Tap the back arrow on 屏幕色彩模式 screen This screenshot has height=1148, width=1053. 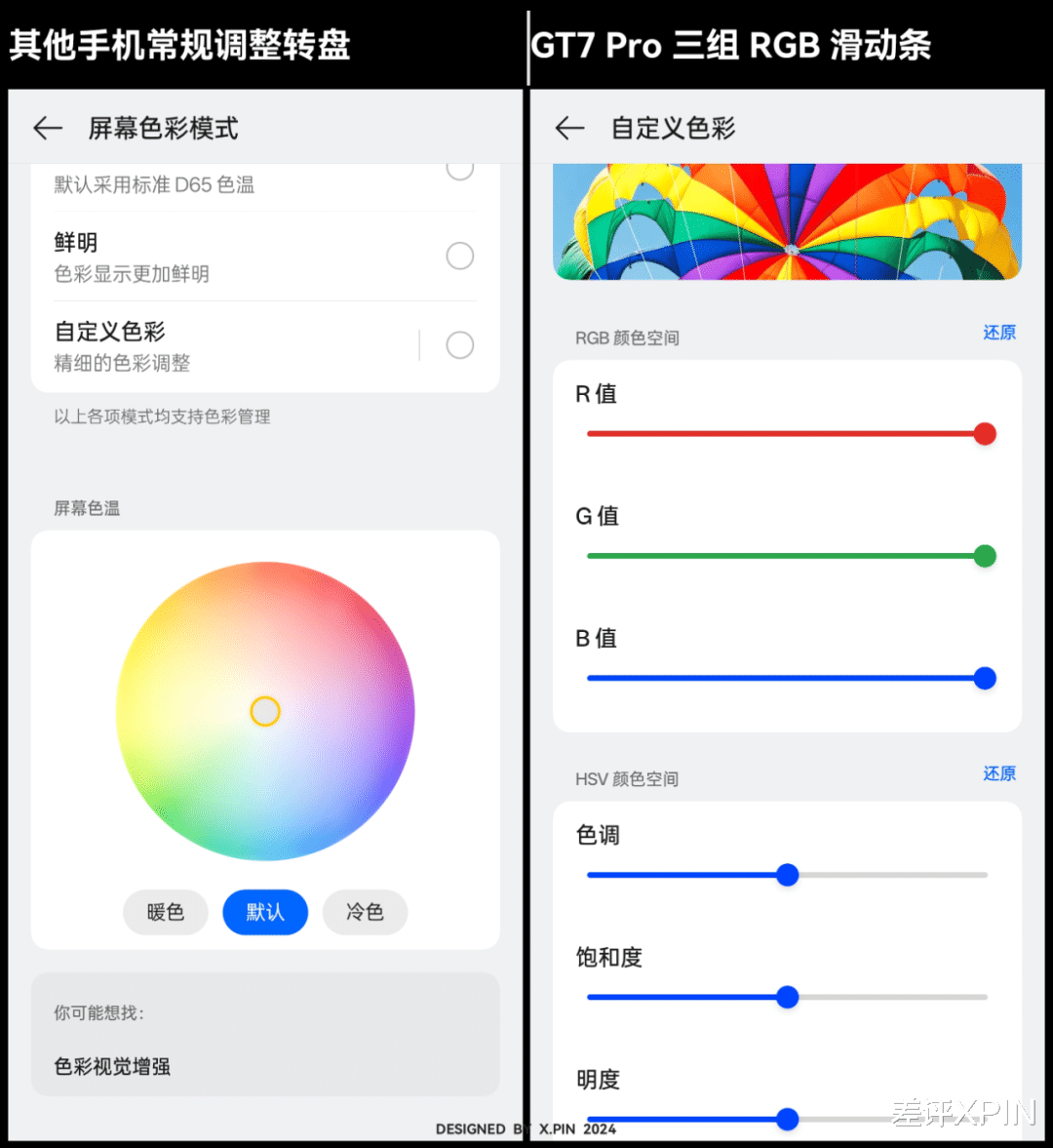[x=47, y=128]
